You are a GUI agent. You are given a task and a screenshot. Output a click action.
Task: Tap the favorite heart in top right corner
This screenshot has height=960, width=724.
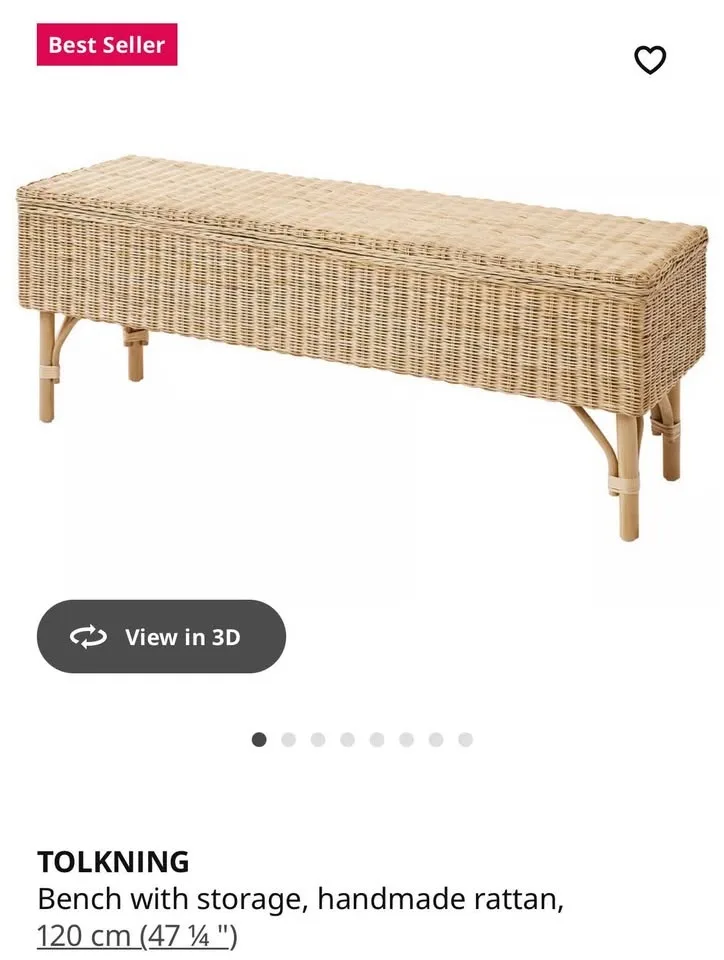pos(650,59)
